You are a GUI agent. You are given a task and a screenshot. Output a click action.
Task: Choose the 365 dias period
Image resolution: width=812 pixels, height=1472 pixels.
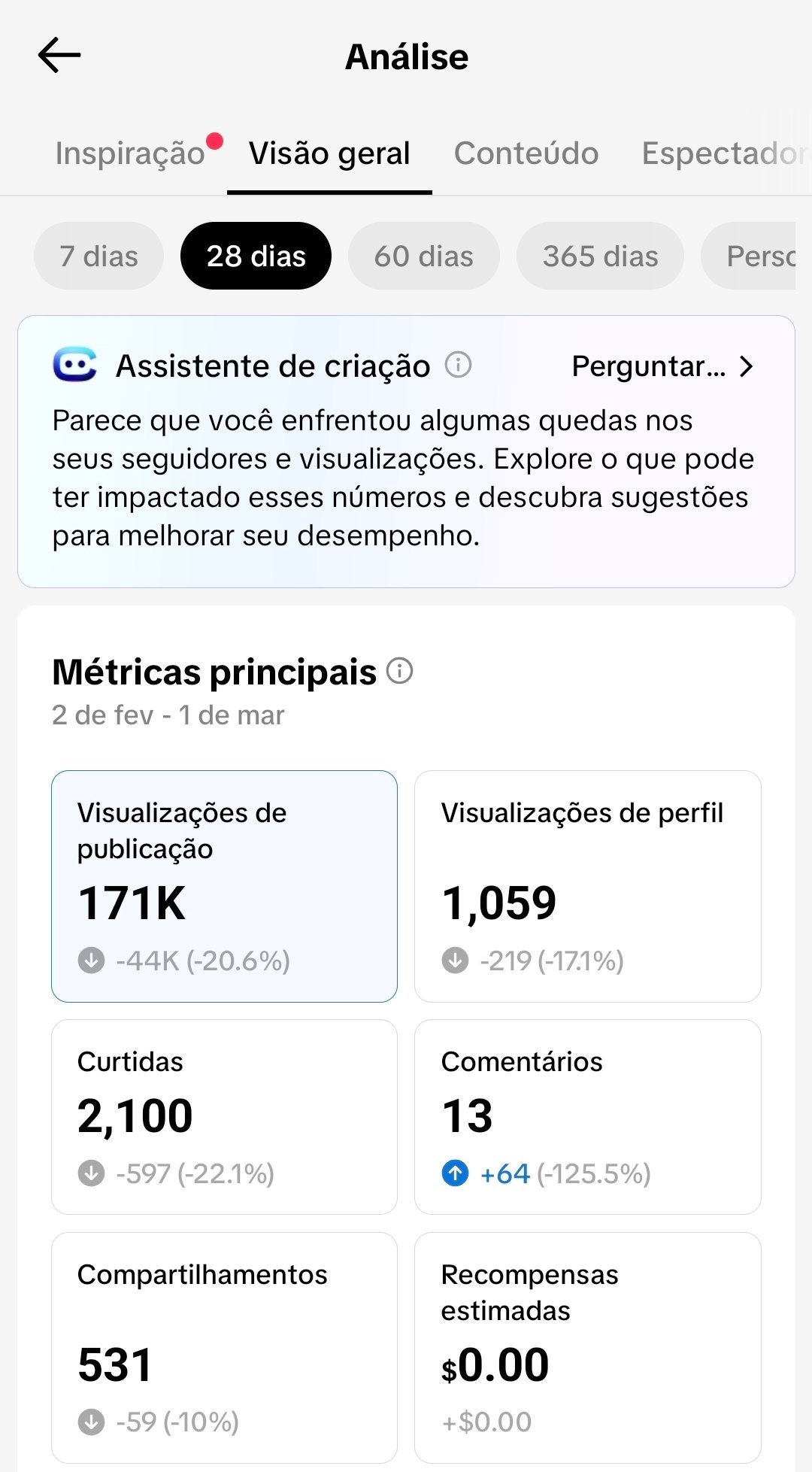pos(600,256)
